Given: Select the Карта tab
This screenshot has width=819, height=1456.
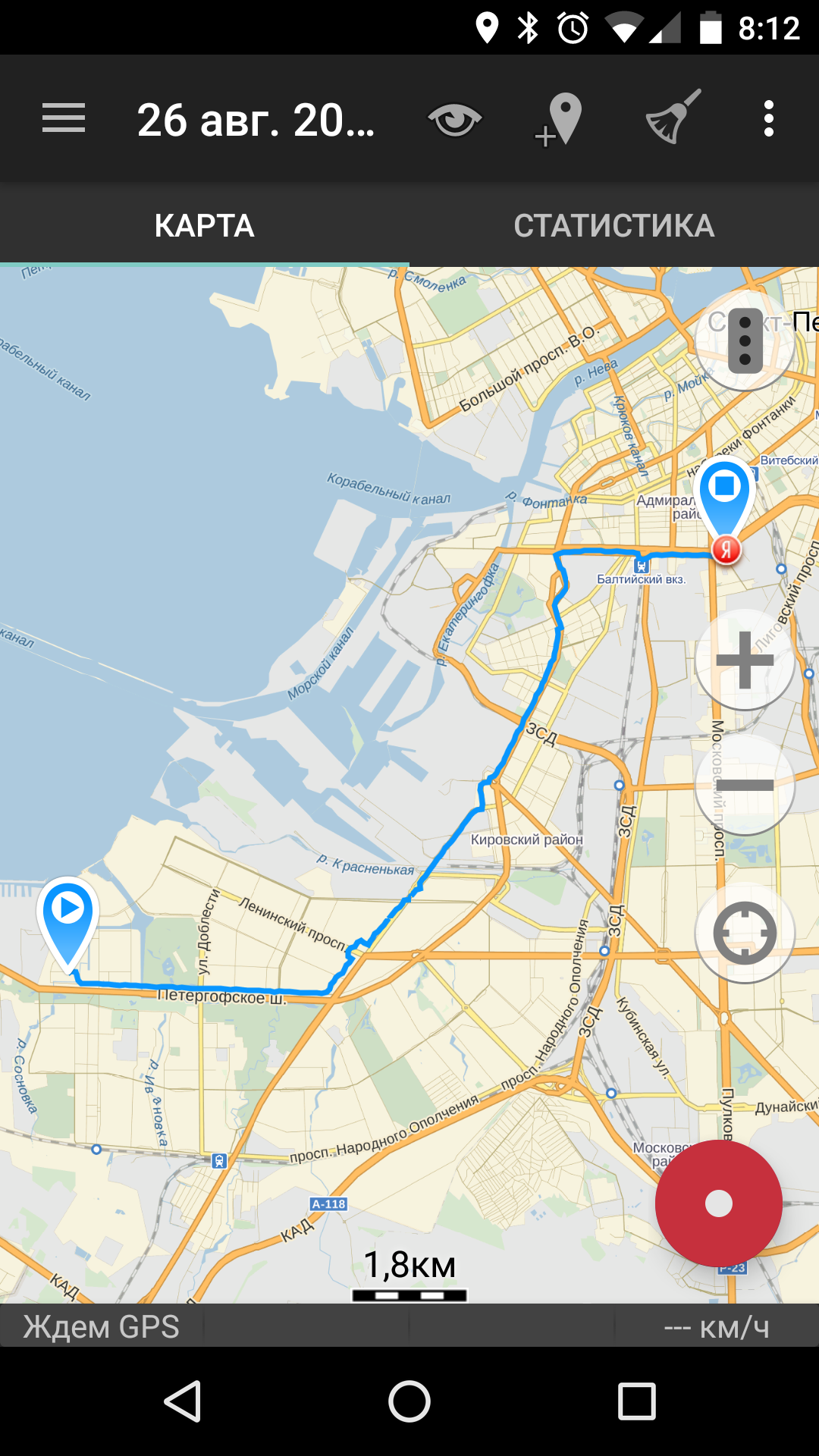Looking at the screenshot, I should pos(204,225).
